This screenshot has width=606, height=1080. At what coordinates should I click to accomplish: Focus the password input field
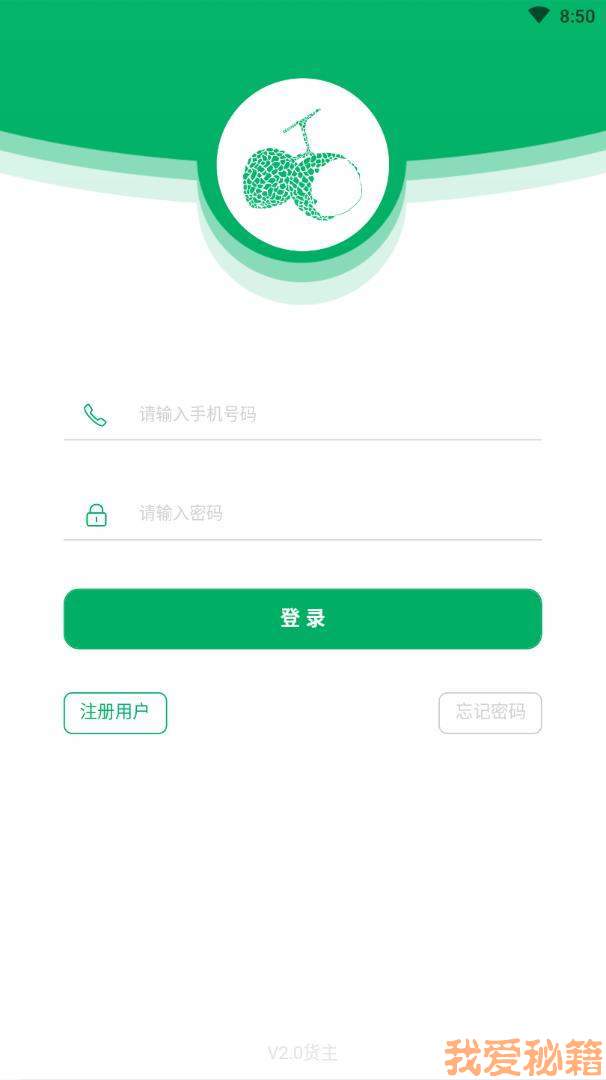[x=330, y=514]
